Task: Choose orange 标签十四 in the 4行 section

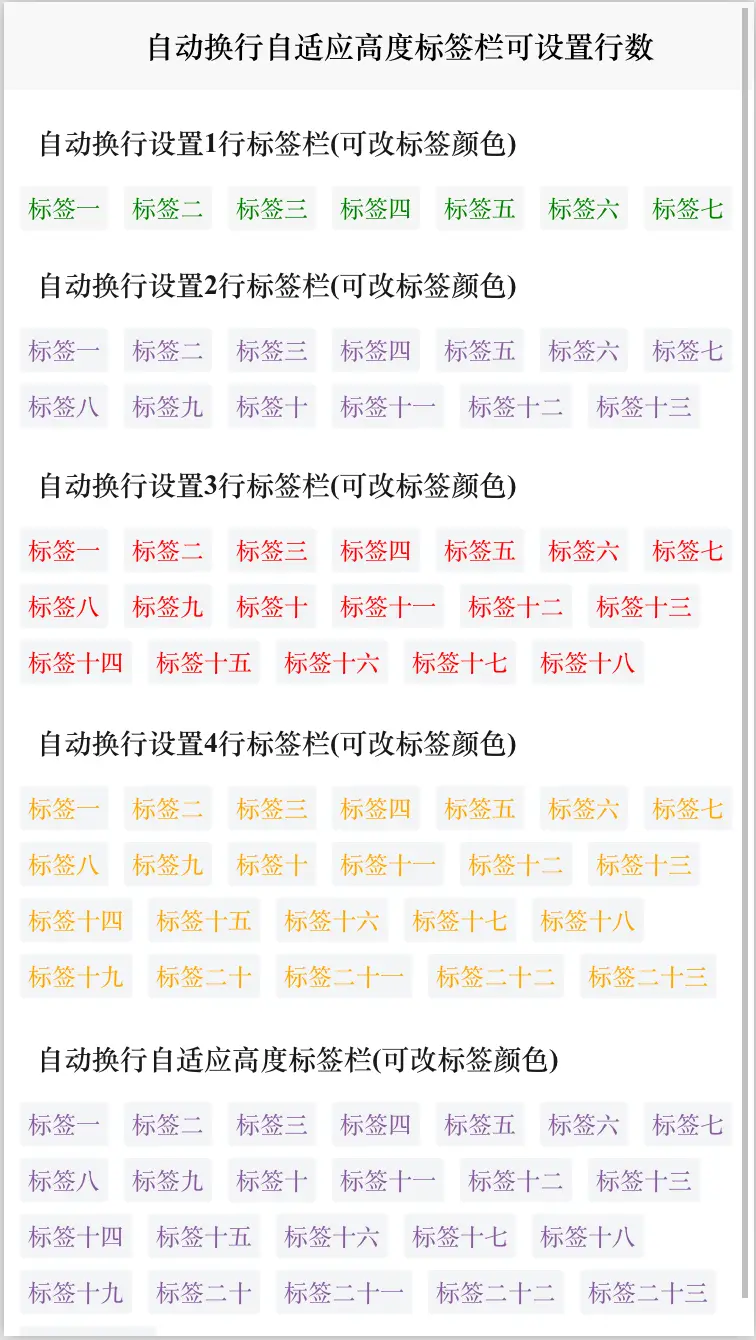Action: coord(76,920)
